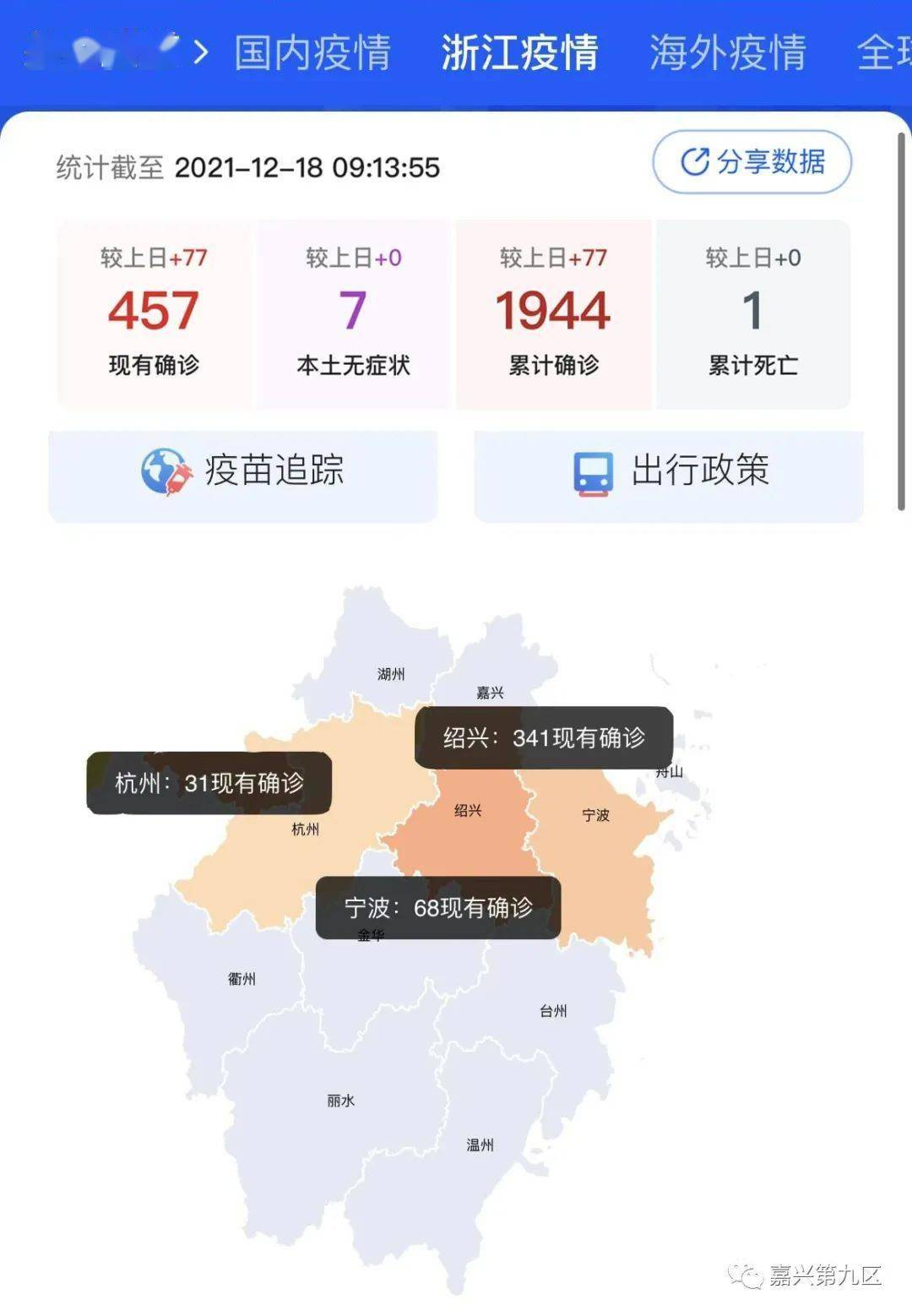View 出行政策 travel policy
Screen dimensions: 912x1316
[669, 471]
